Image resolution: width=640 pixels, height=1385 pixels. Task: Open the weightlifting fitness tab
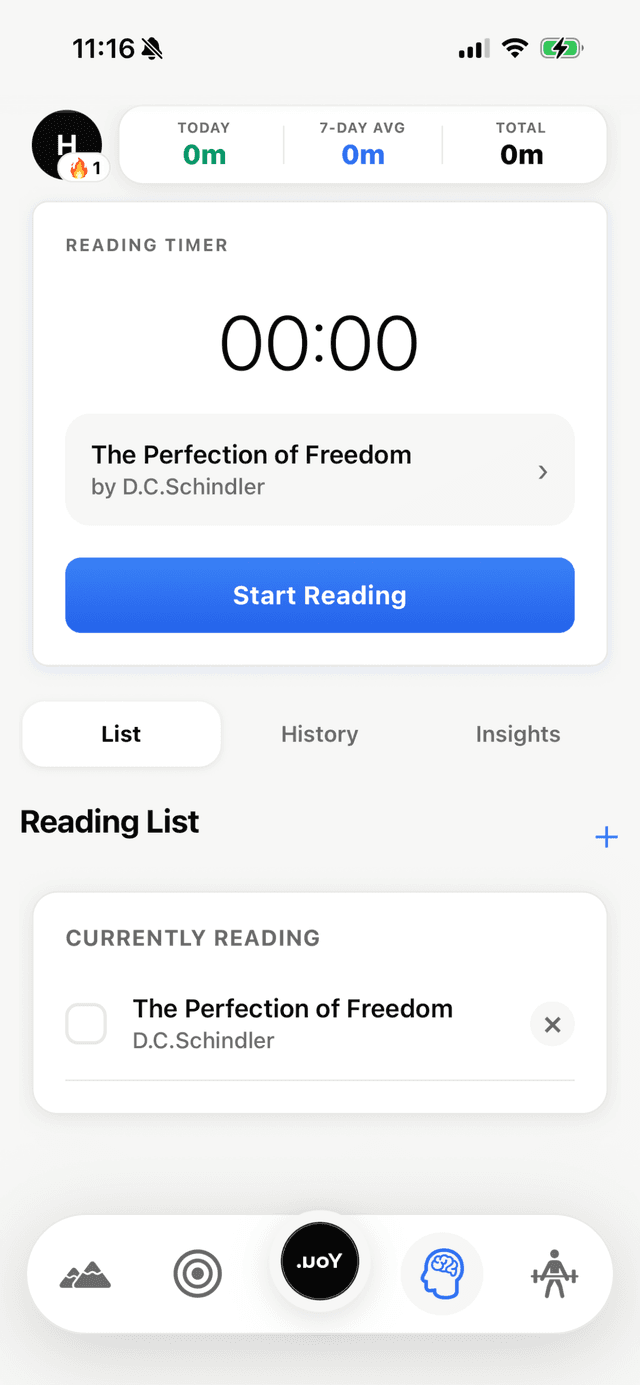click(554, 1275)
